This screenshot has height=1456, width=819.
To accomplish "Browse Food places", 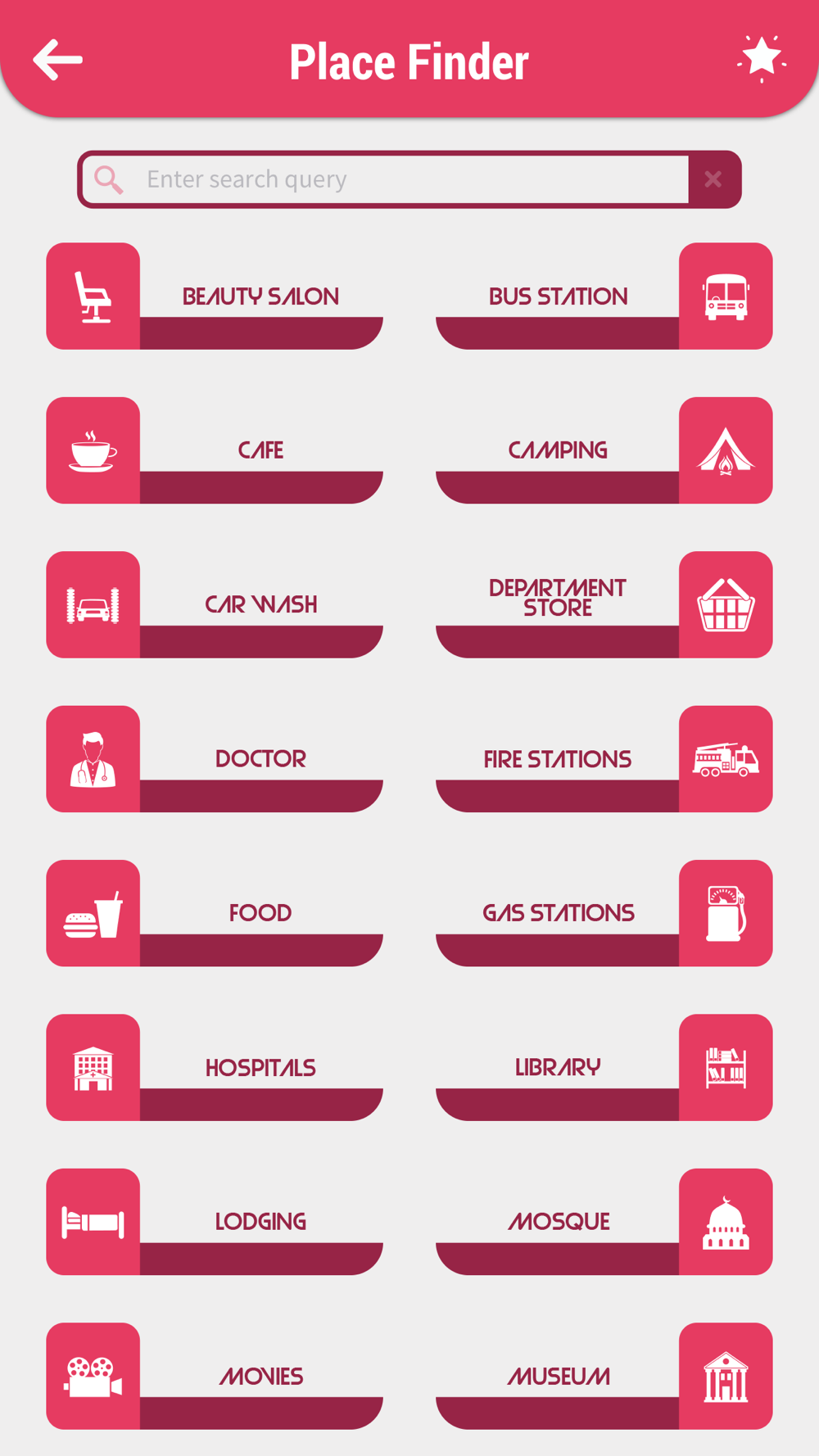I will pos(215,913).
